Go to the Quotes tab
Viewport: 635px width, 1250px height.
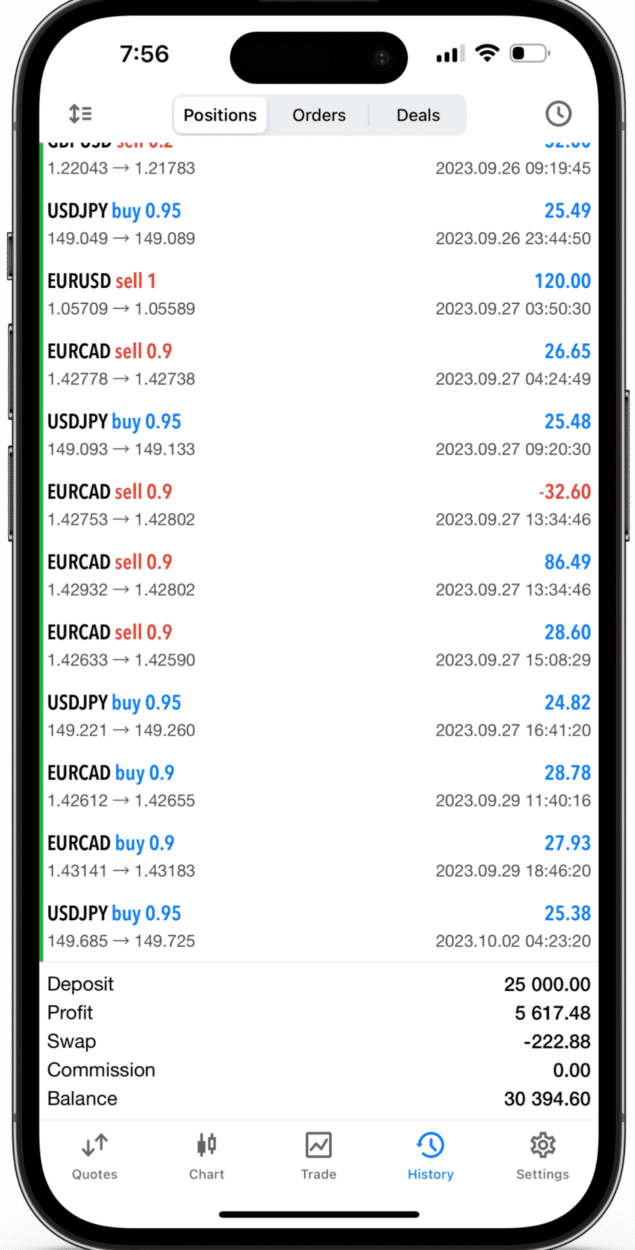(95, 1155)
